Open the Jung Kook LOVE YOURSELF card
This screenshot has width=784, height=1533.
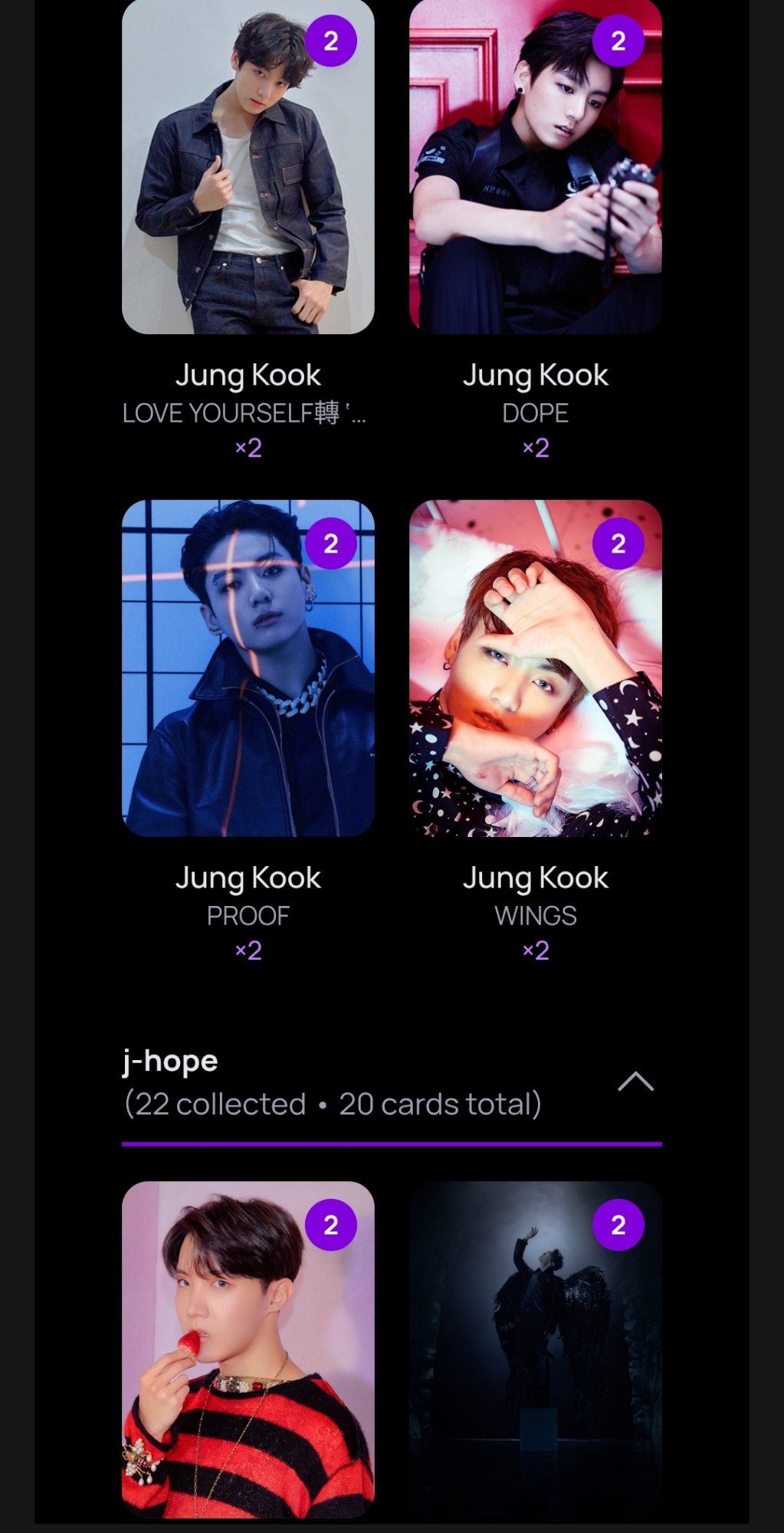pos(248,169)
